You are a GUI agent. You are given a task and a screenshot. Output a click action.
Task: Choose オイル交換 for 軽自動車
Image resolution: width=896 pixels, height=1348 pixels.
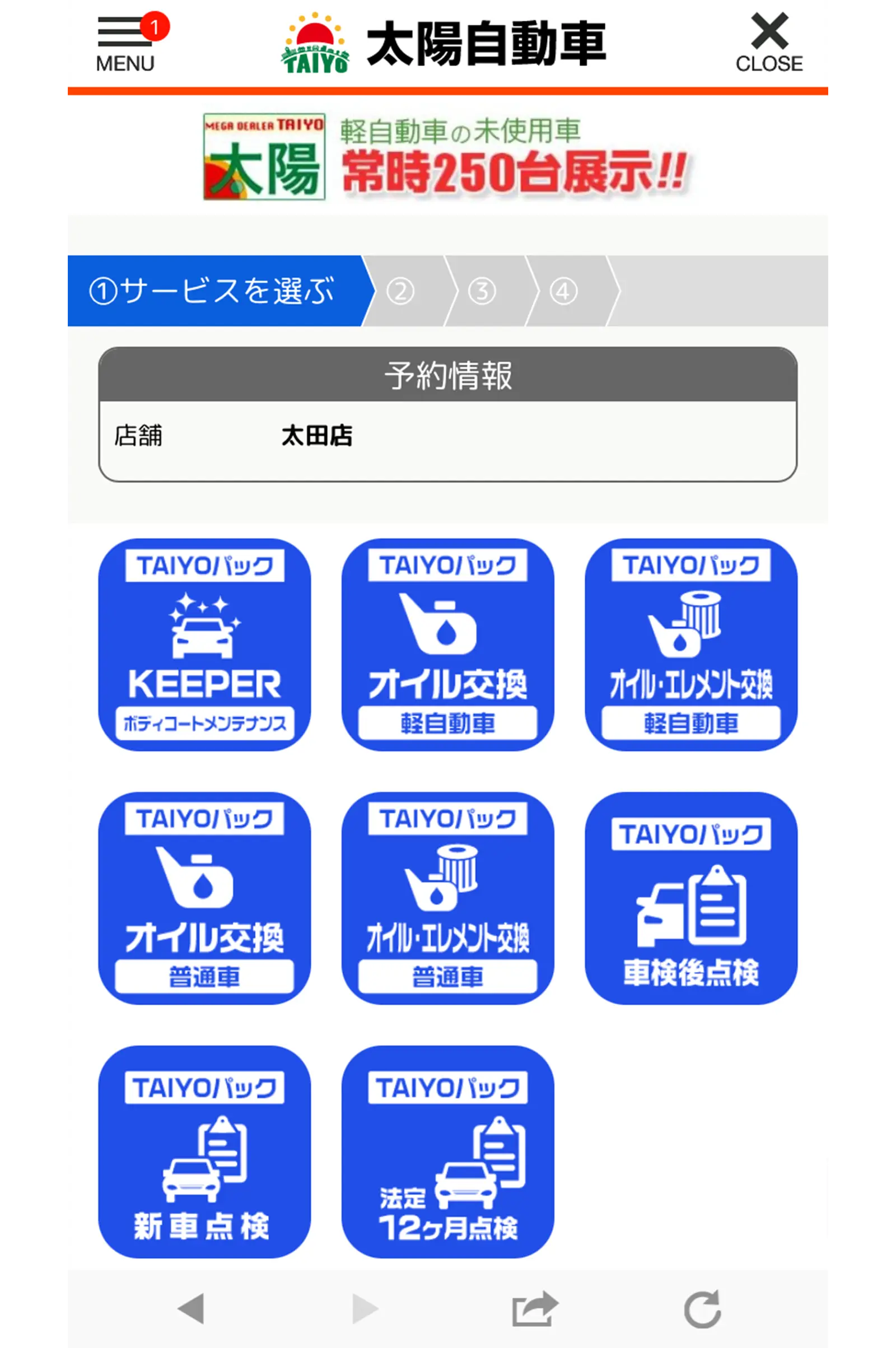447,644
